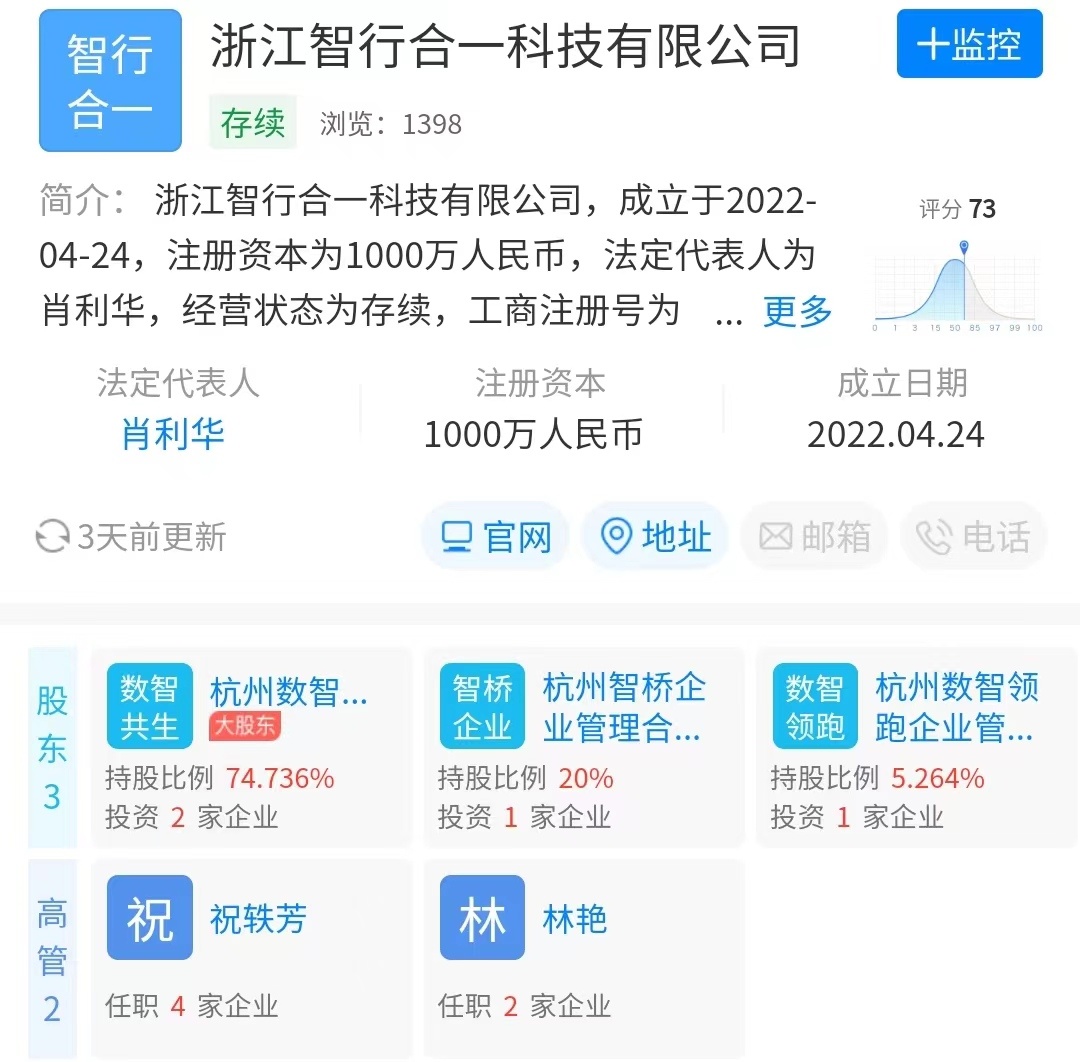
Task: Open shareholder 杭州数智领跑企业管 card
Action: [x=916, y=746]
